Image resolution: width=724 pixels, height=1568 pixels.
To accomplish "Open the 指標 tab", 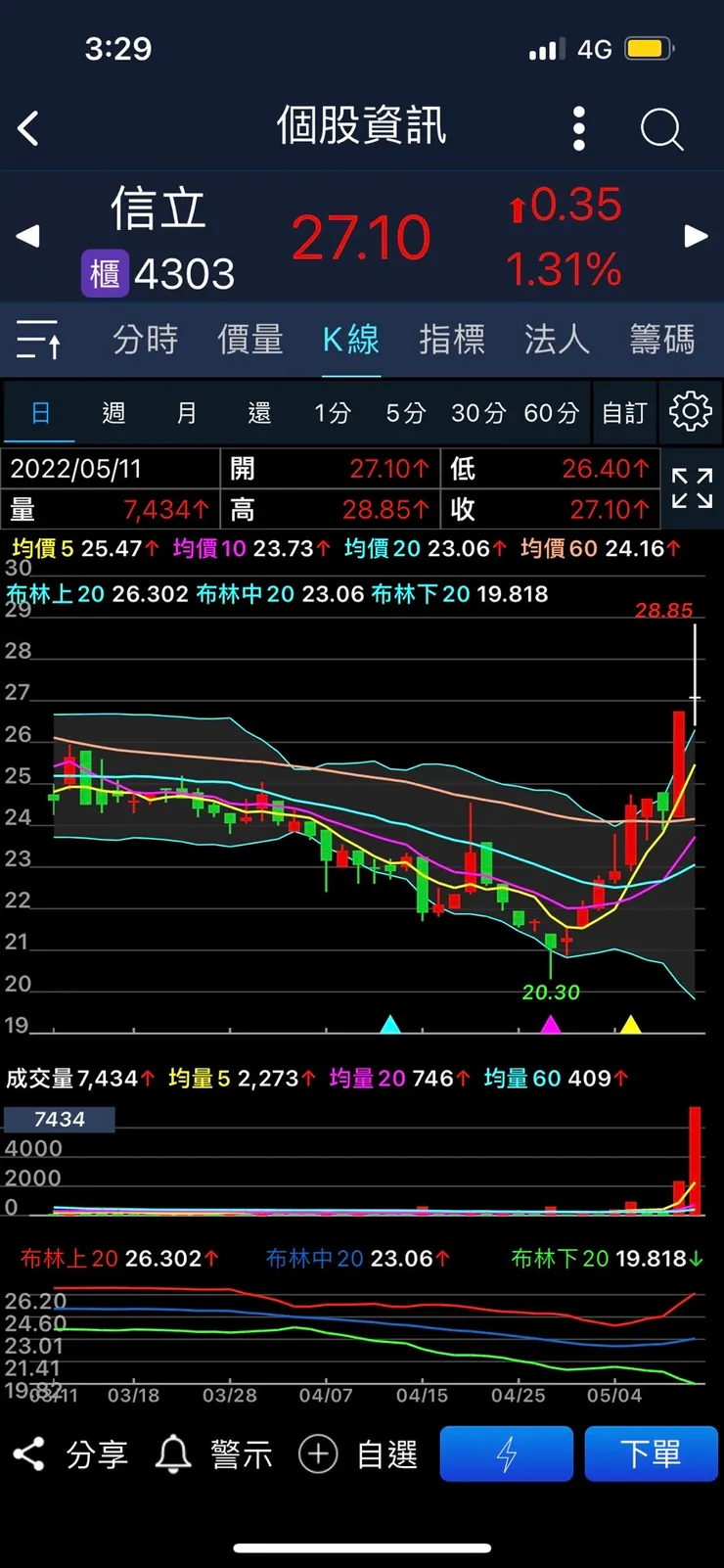I will pos(452,340).
